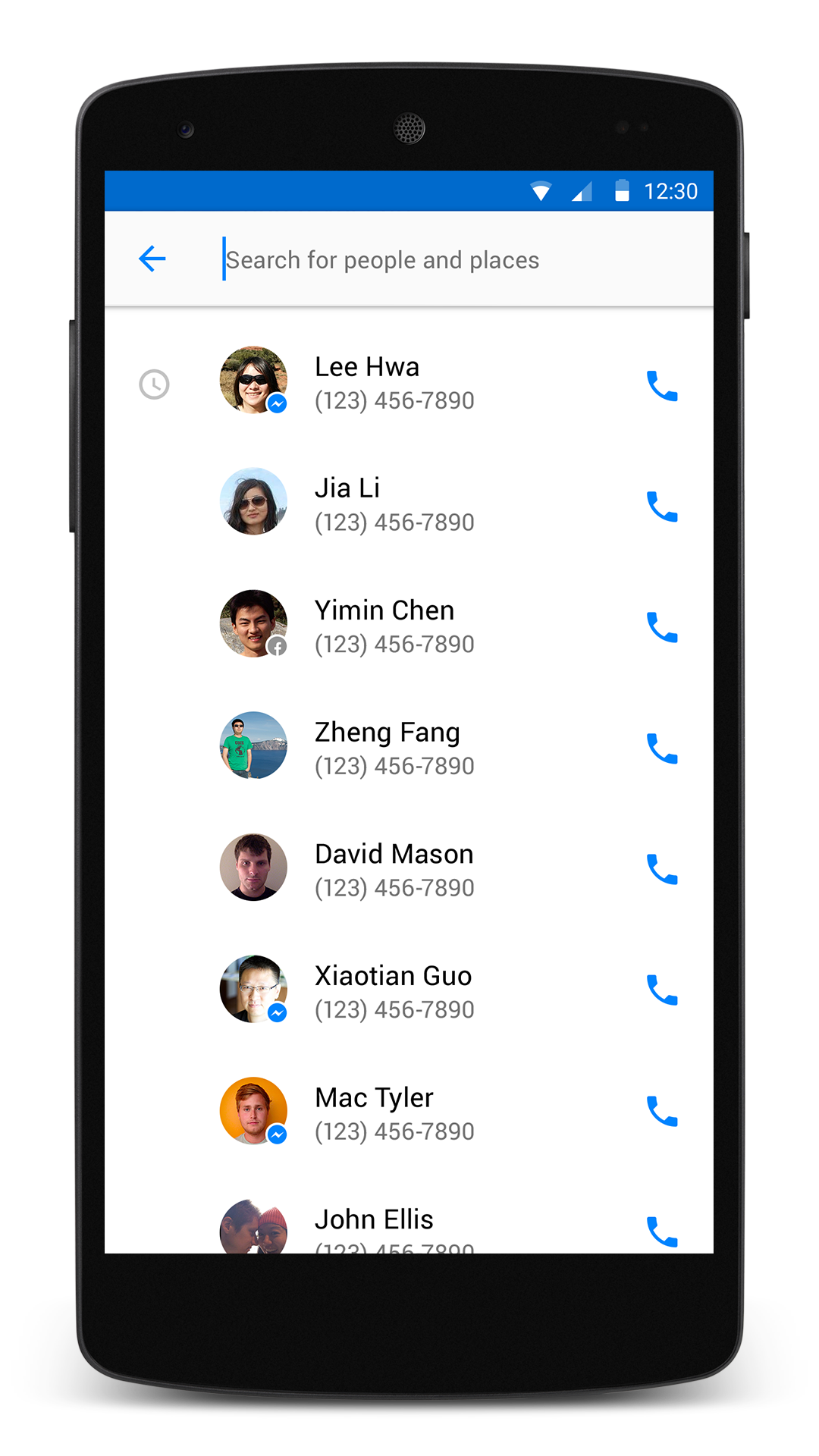The image size is (819, 1456).
Task: Call David Mason with the phone icon
Action: (x=662, y=870)
